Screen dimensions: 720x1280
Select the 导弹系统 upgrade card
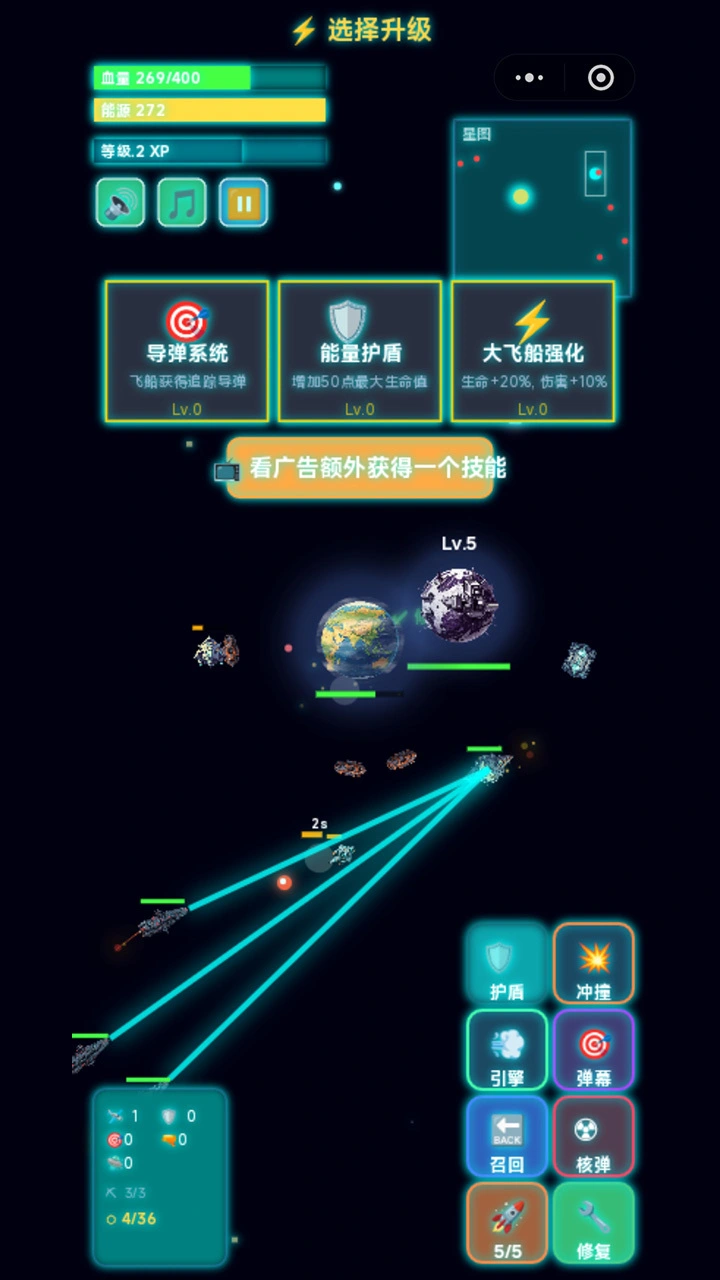[187, 351]
